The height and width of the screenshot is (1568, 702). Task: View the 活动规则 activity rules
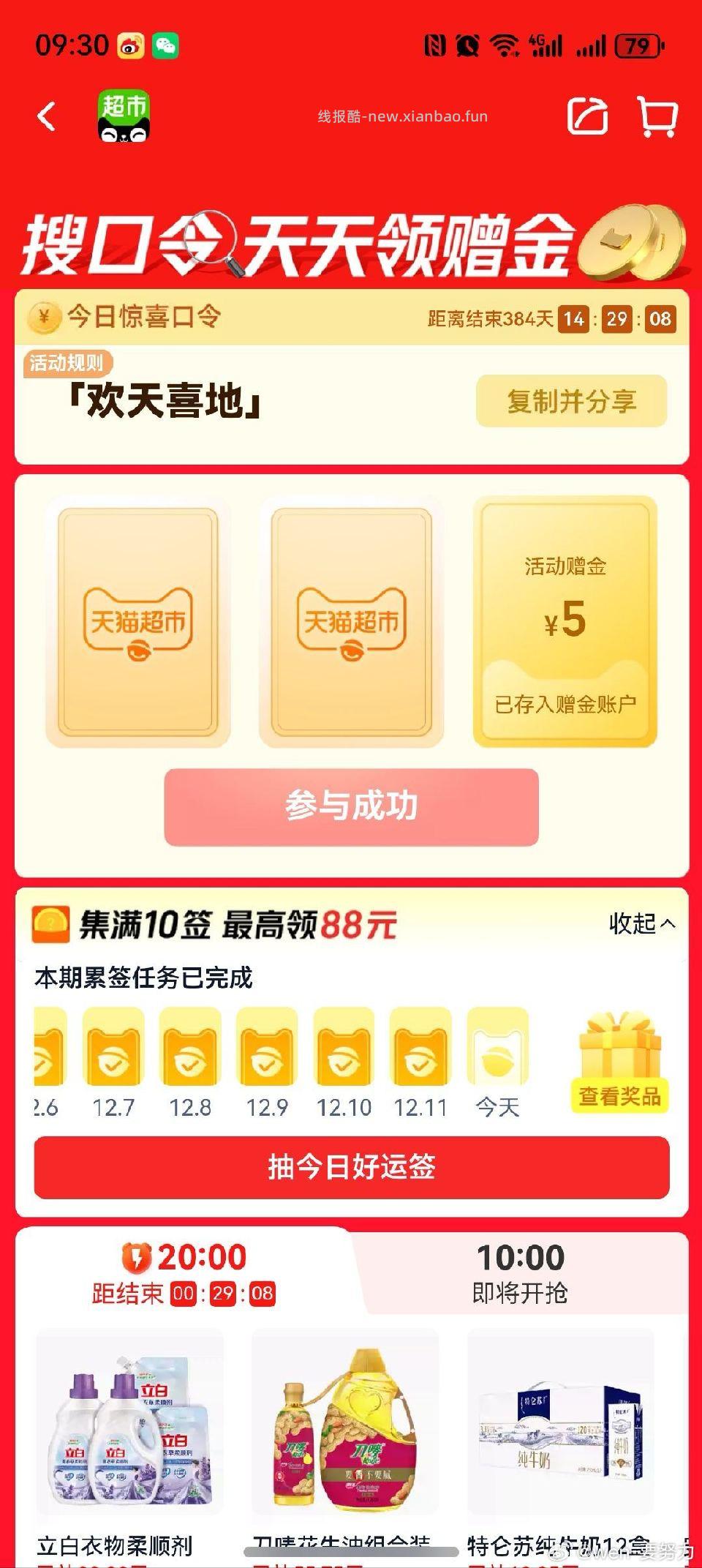67,363
